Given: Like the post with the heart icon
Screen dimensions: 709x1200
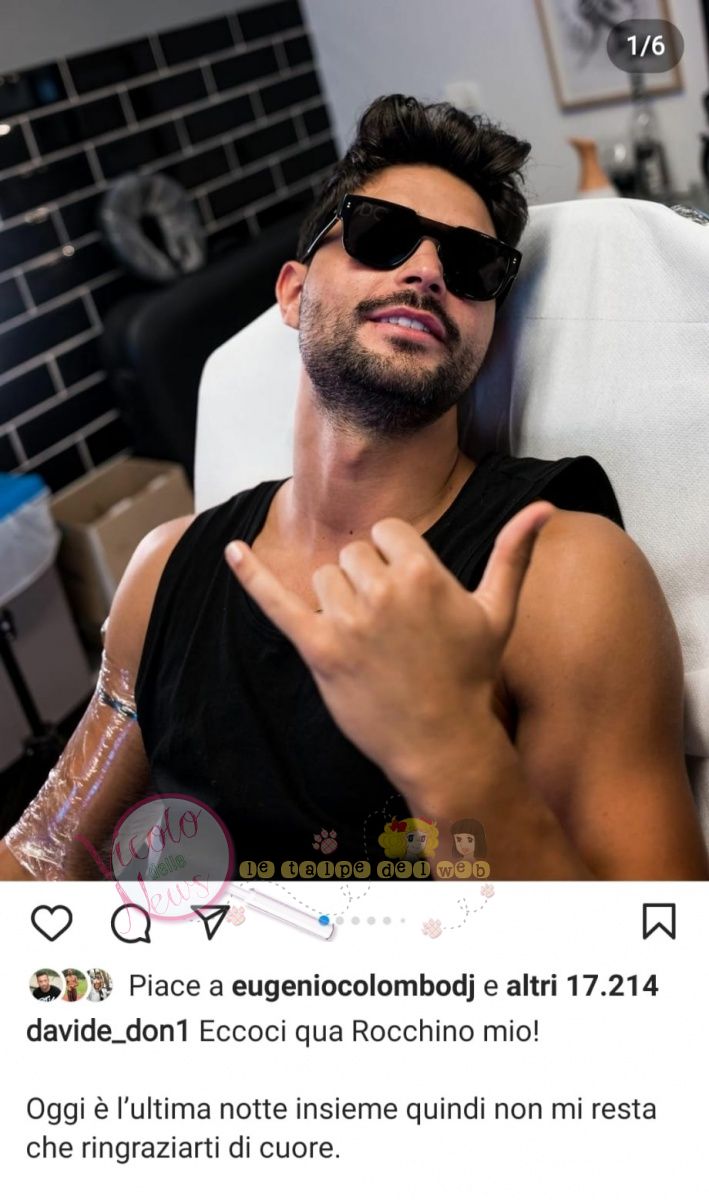Looking at the screenshot, I should click(x=51, y=922).
